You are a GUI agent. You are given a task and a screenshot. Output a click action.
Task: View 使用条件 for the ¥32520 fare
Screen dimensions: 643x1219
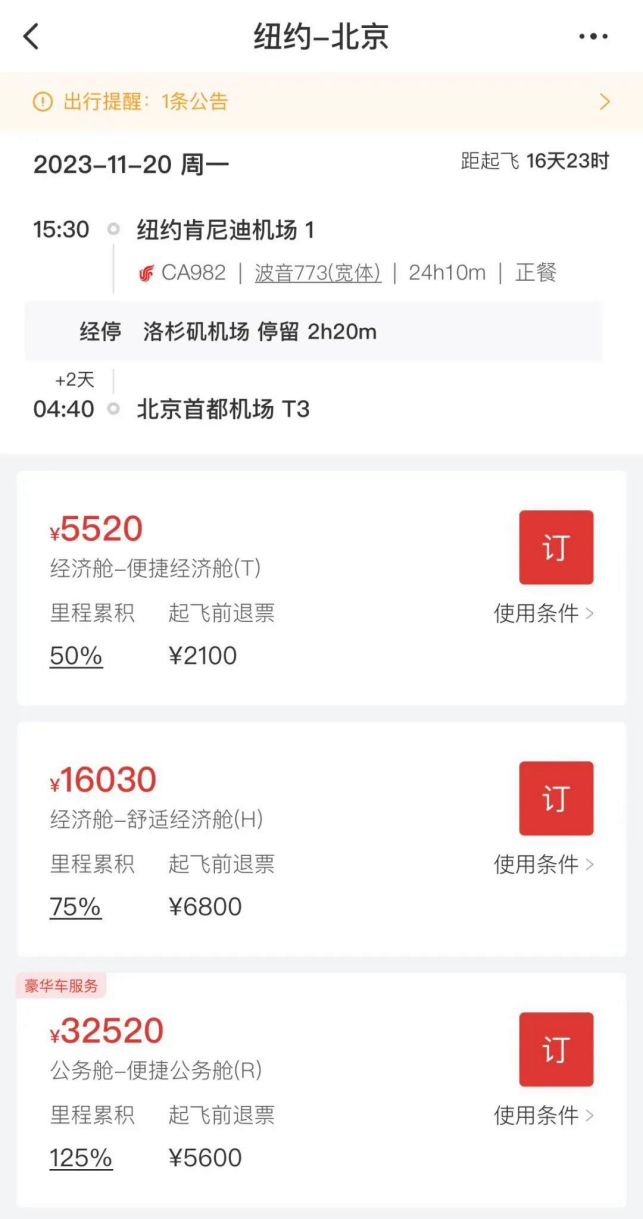tap(543, 1115)
